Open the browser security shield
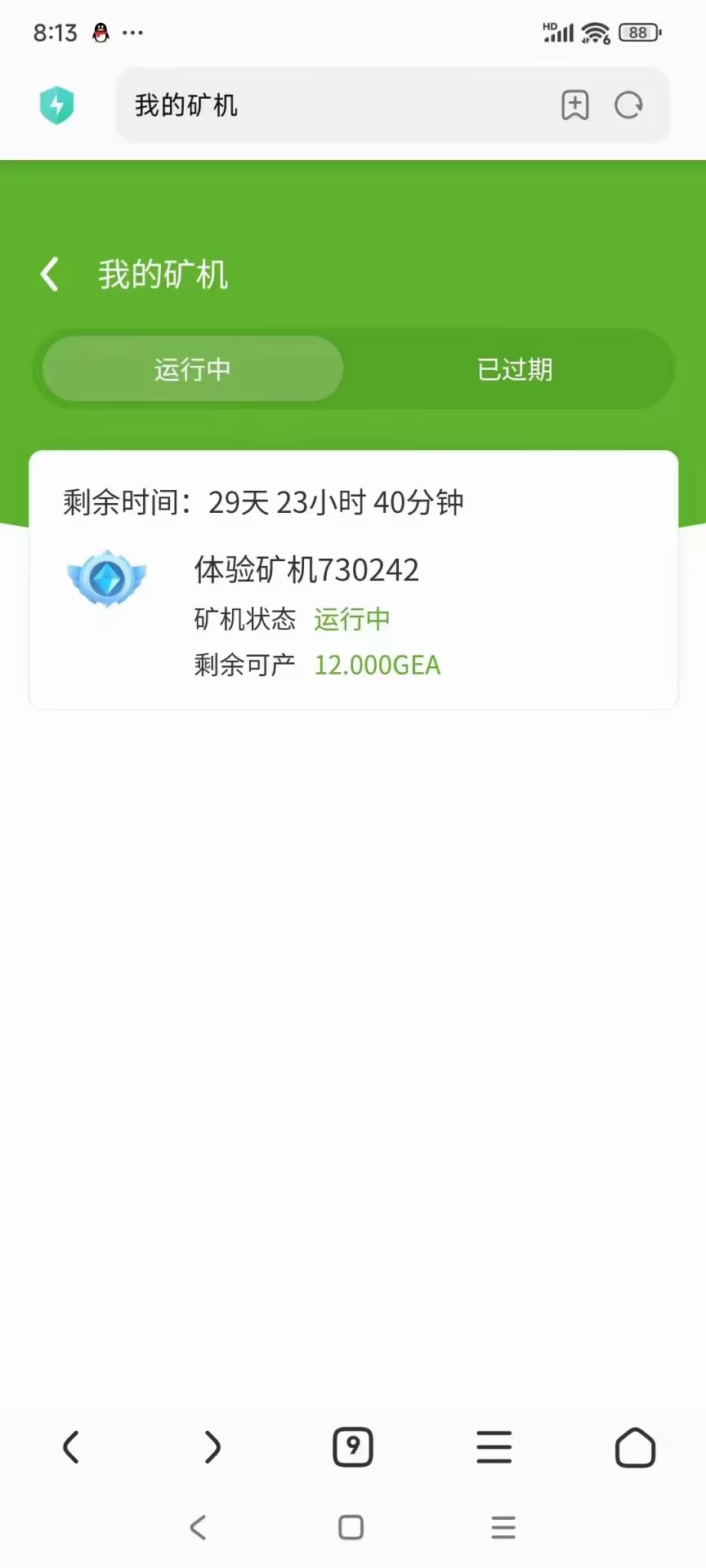Image resolution: width=706 pixels, height=1568 pixels. [56, 105]
